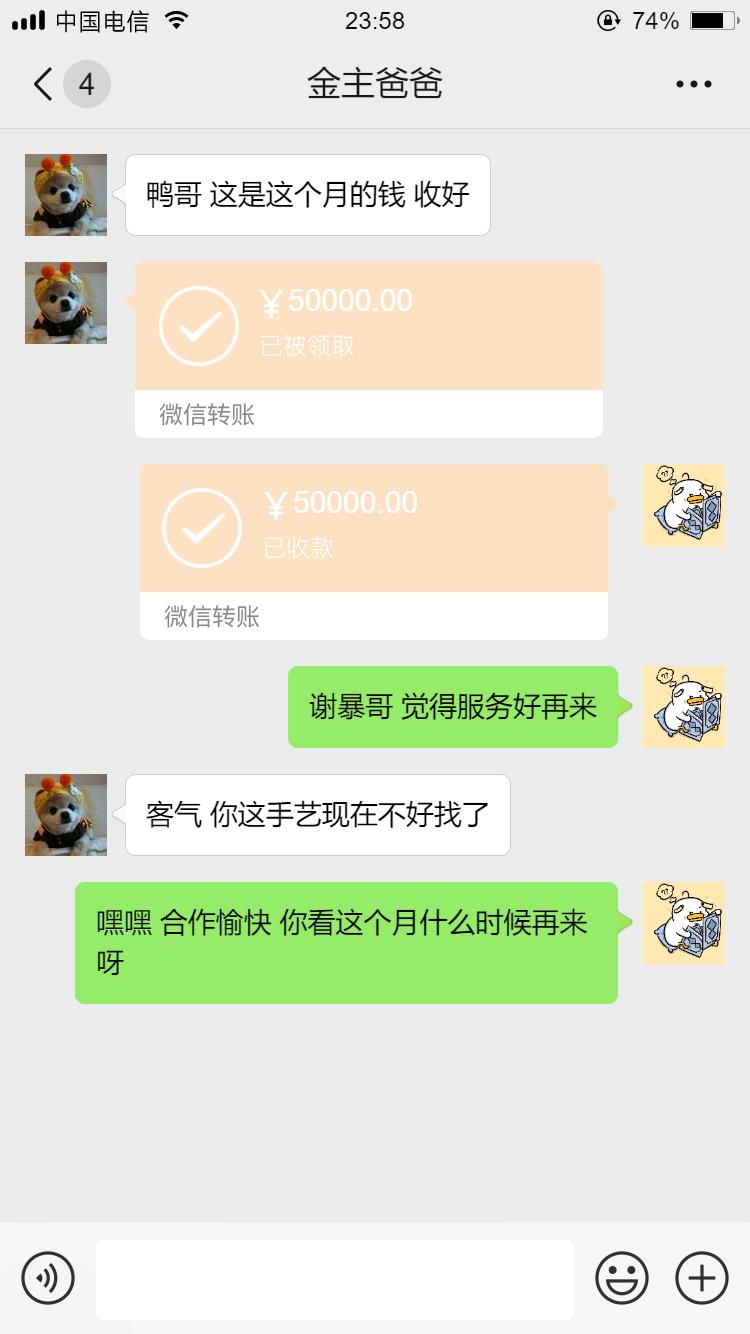Tap the chat title 金主爸爸
The height and width of the screenshot is (1334, 750).
(x=375, y=84)
